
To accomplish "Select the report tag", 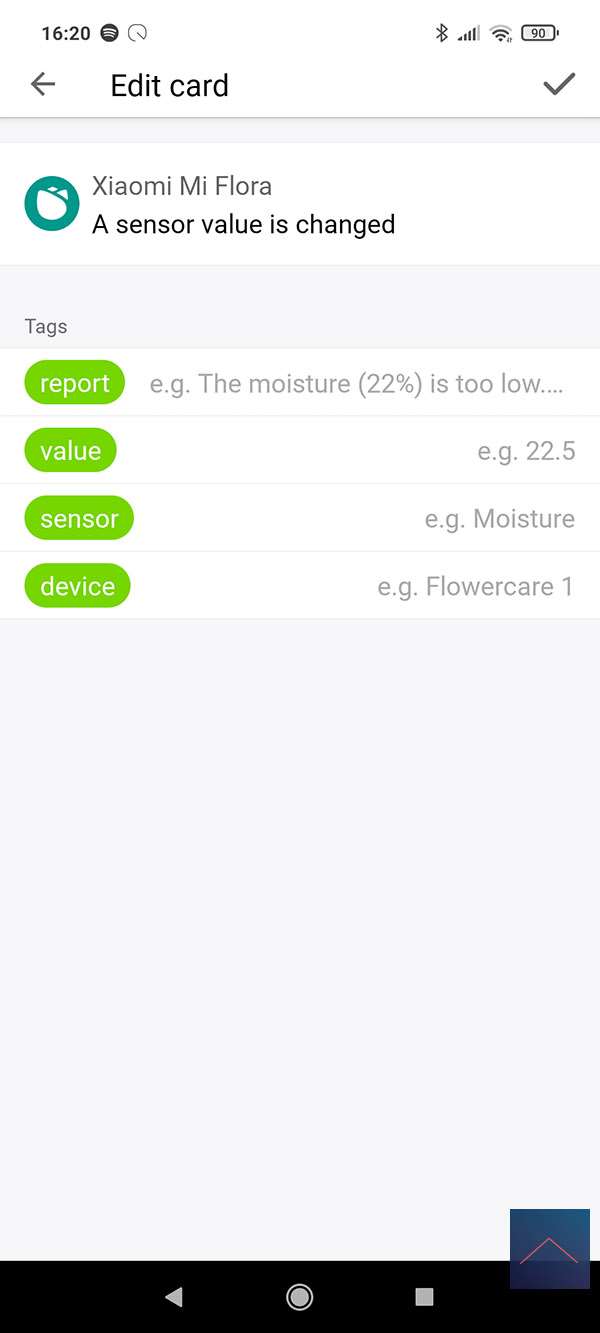I will (75, 383).
